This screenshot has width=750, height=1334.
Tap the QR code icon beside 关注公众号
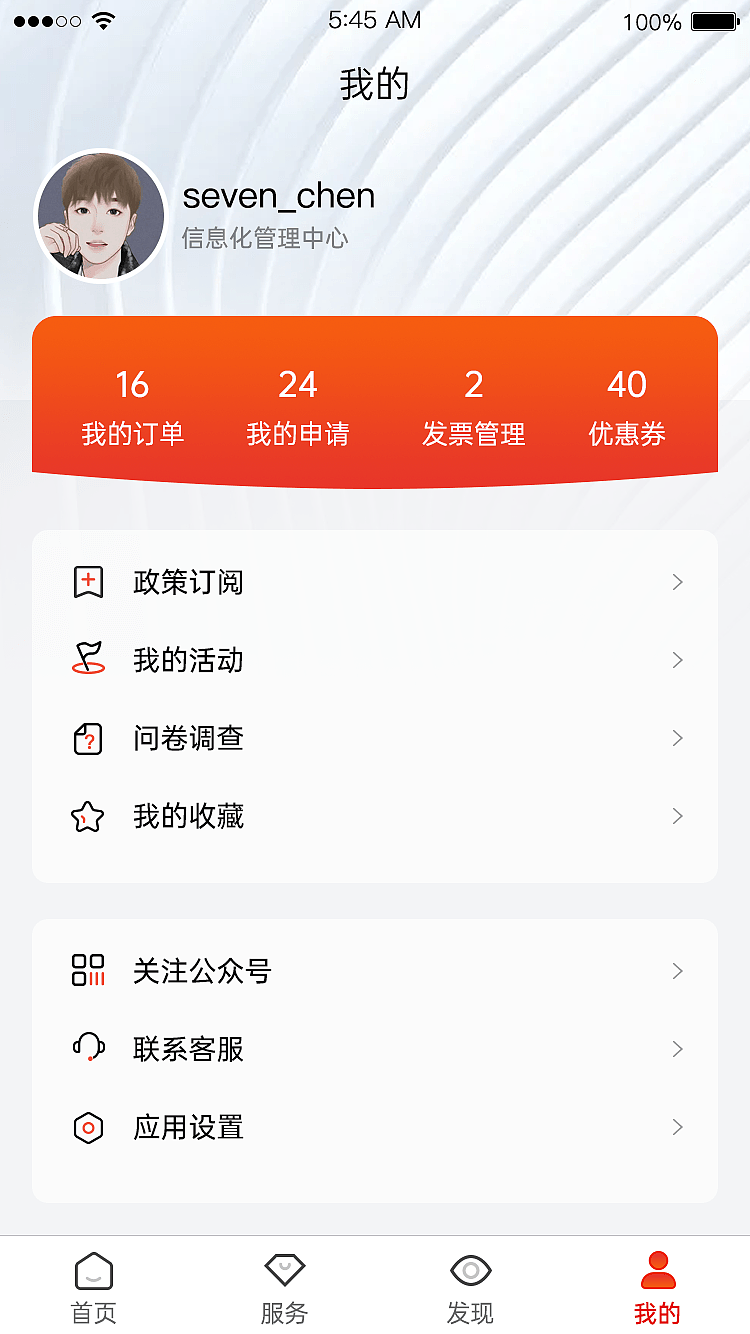(x=88, y=970)
